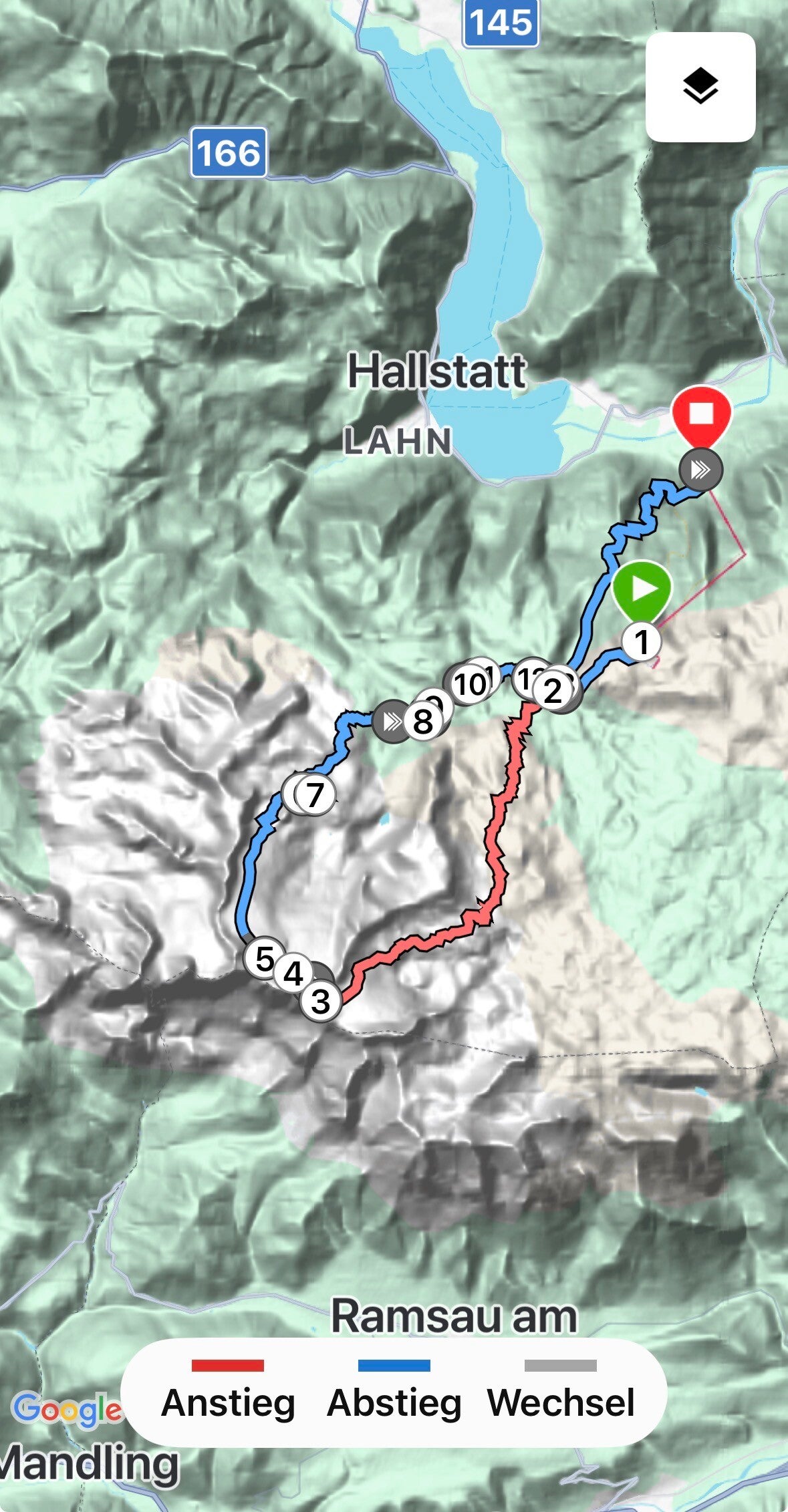
Task: Open the map layers button
Action: (x=700, y=87)
